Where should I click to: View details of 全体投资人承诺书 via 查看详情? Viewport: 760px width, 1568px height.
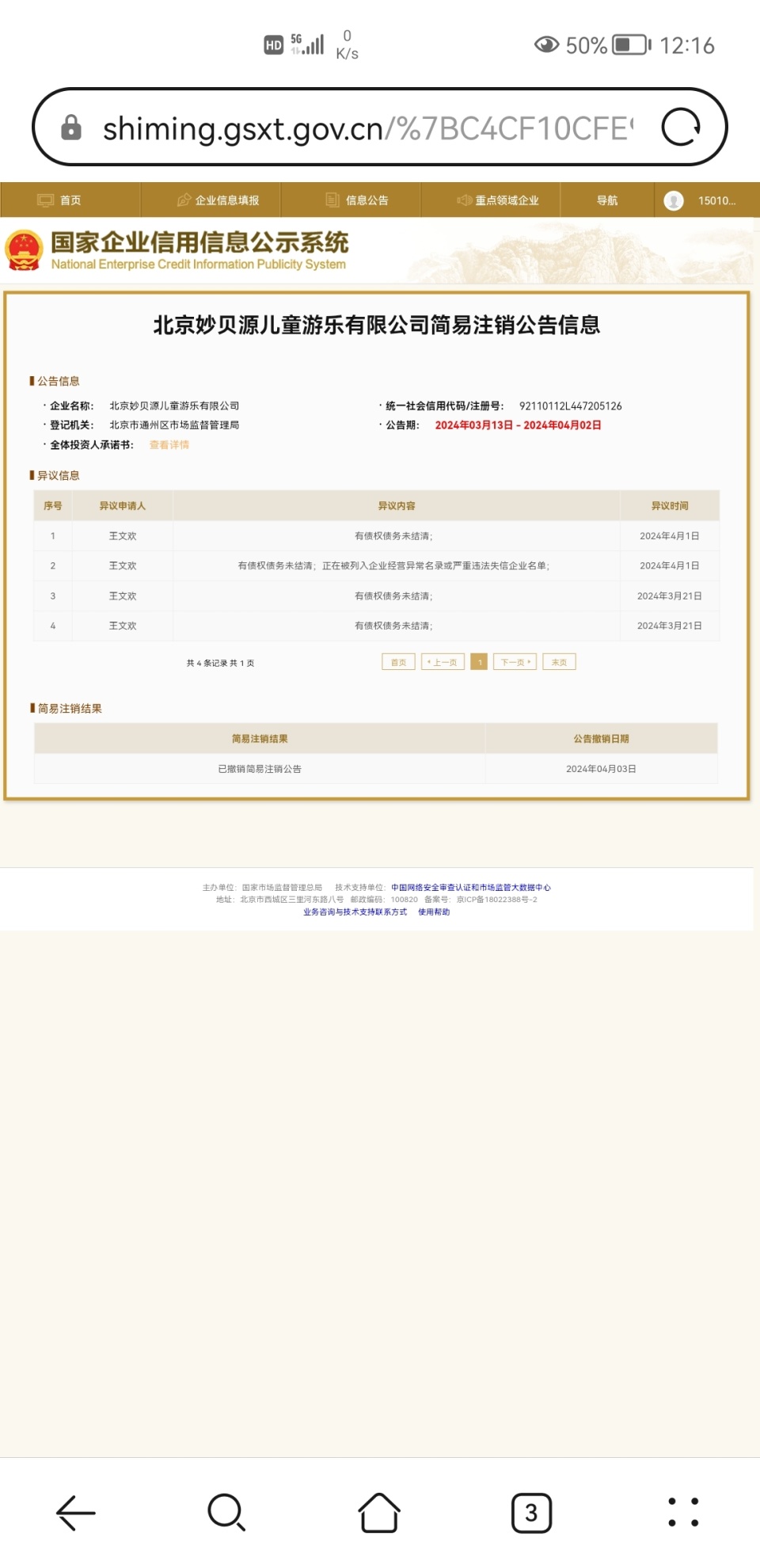tap(169, 445)
